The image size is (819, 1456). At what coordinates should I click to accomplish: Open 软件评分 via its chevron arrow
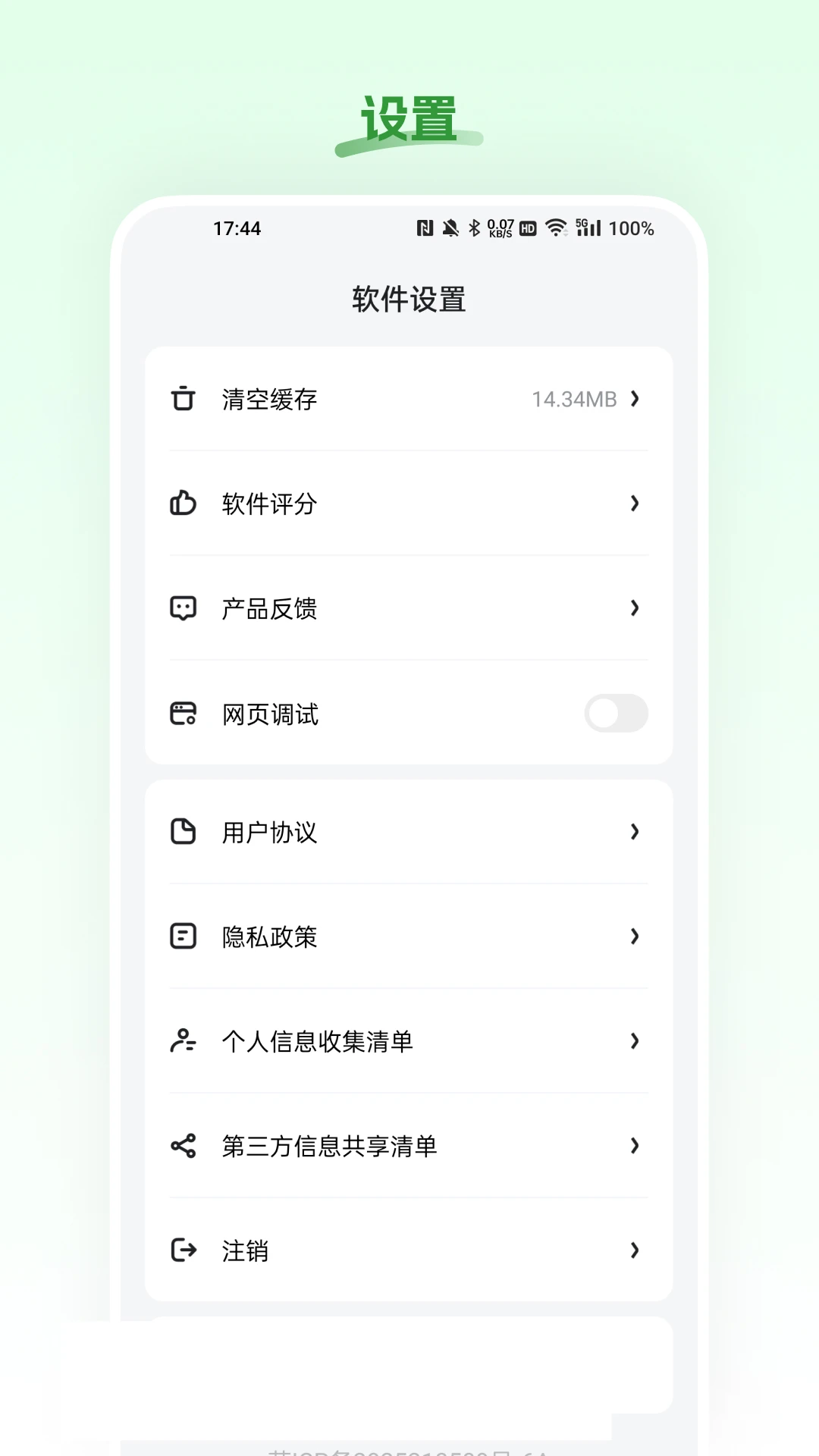point(635,504)
